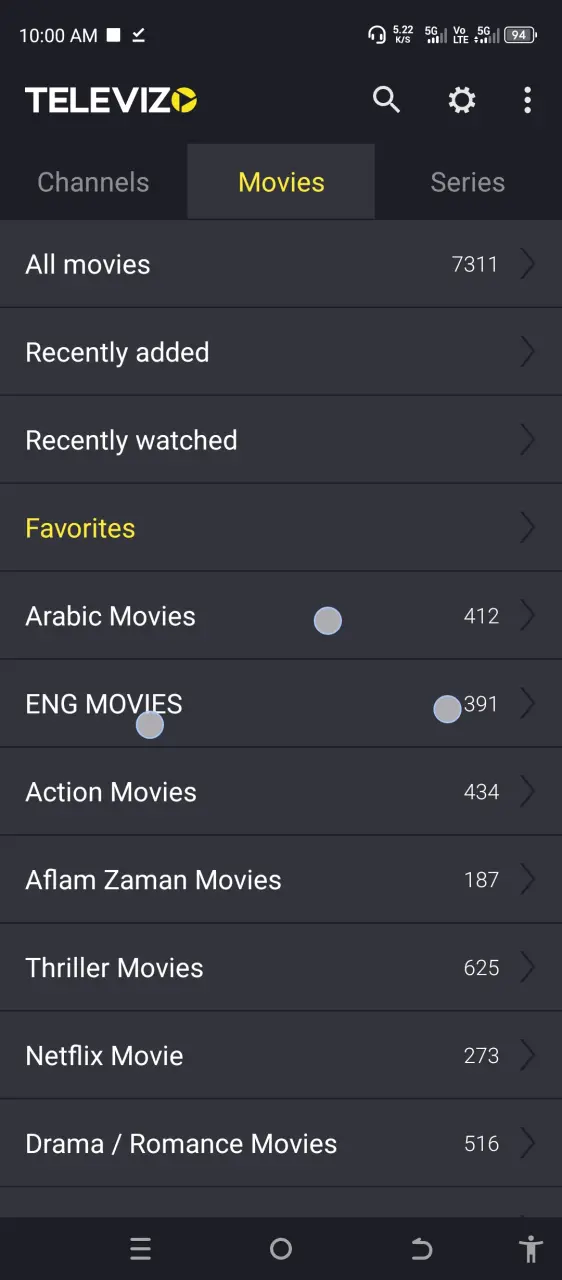Open Aflam Zaman Movies
This screenshot has height=1280, width=562.
tap(281, 880)
